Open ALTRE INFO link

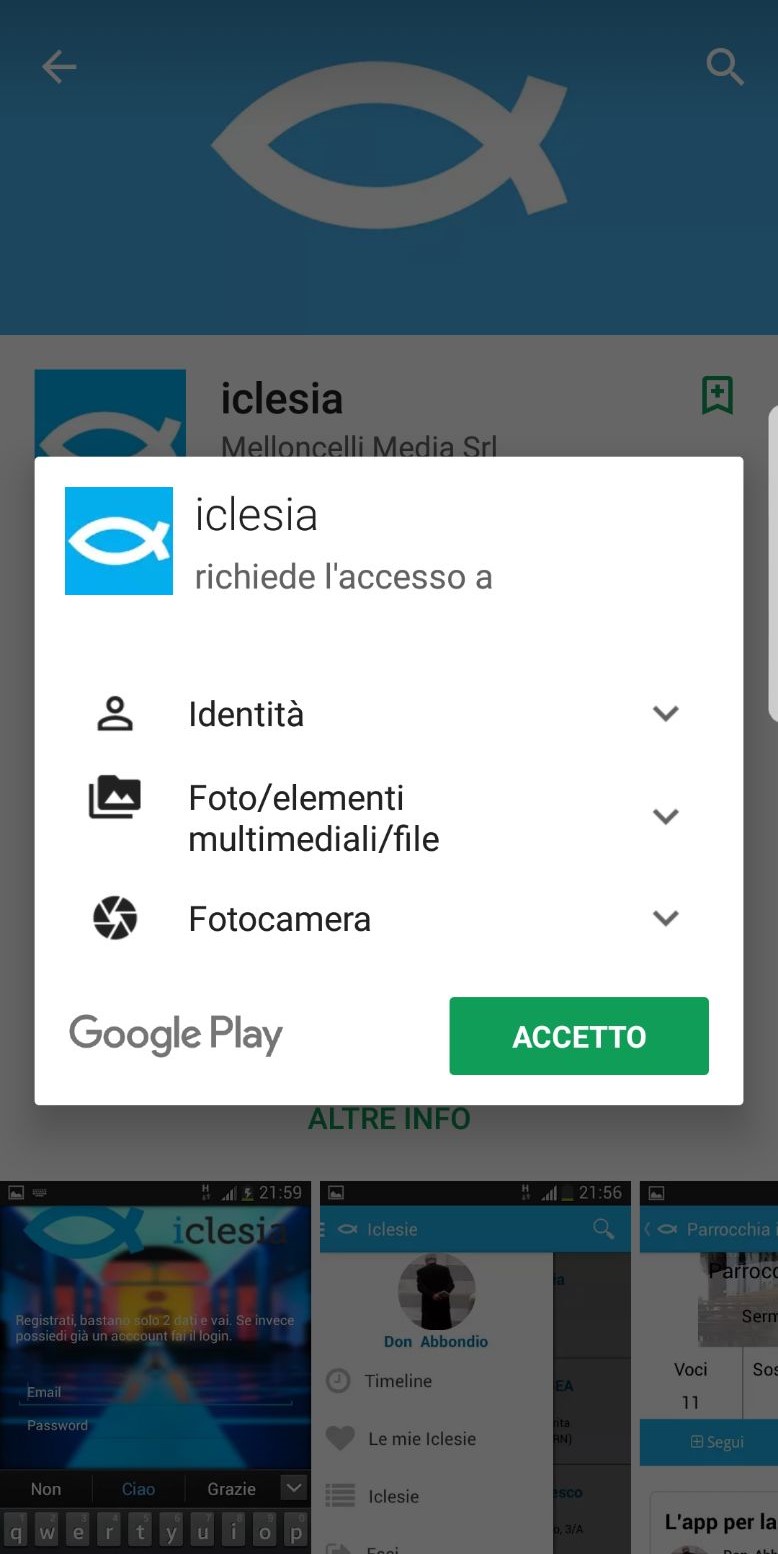[x=389, y=1118]
